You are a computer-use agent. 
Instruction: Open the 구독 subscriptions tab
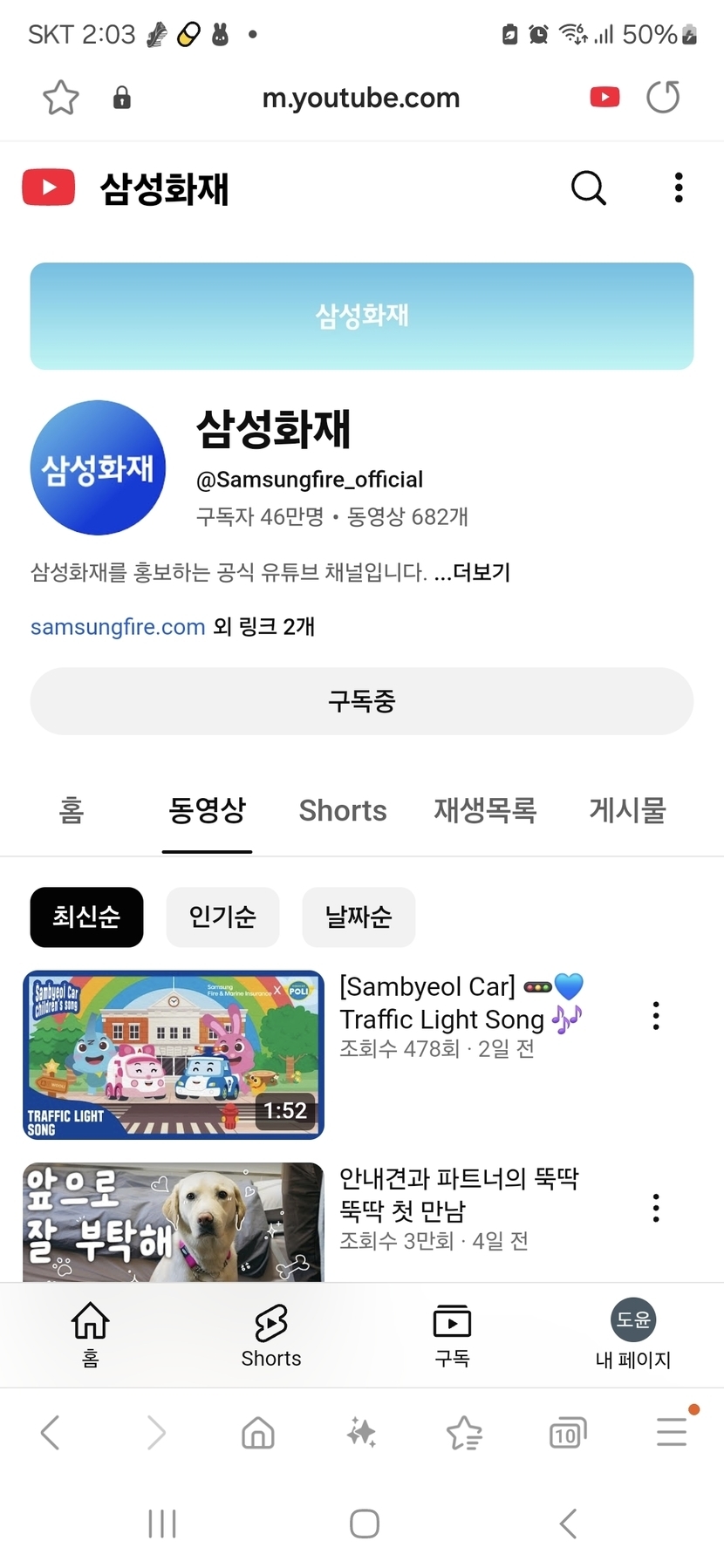point(452,1335)
